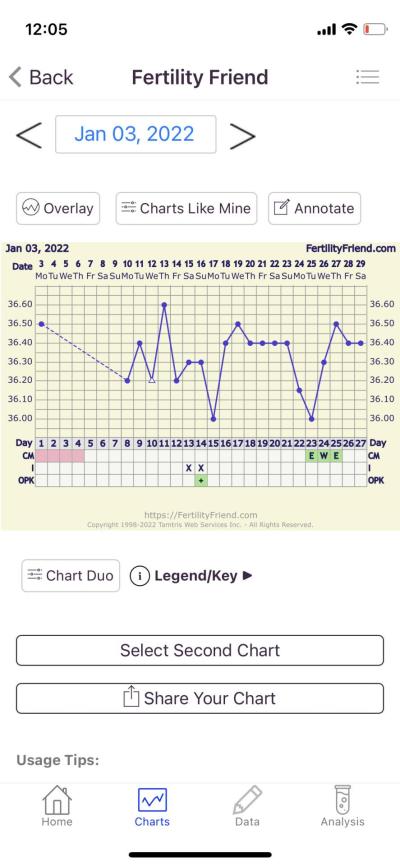Tap the Overlay button
The height and width of the screenshot is (866, 400).
(x=58, y=208)
